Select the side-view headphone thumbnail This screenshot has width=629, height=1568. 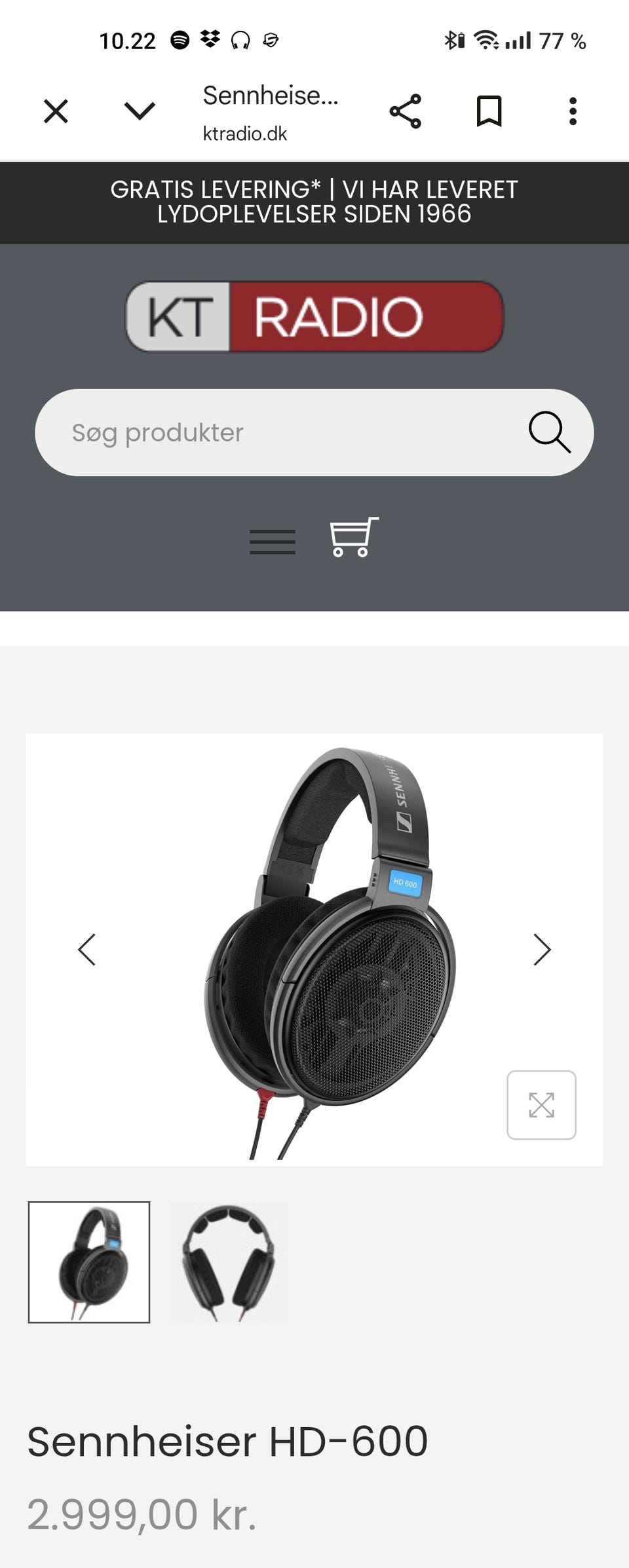coord(89,1262)
